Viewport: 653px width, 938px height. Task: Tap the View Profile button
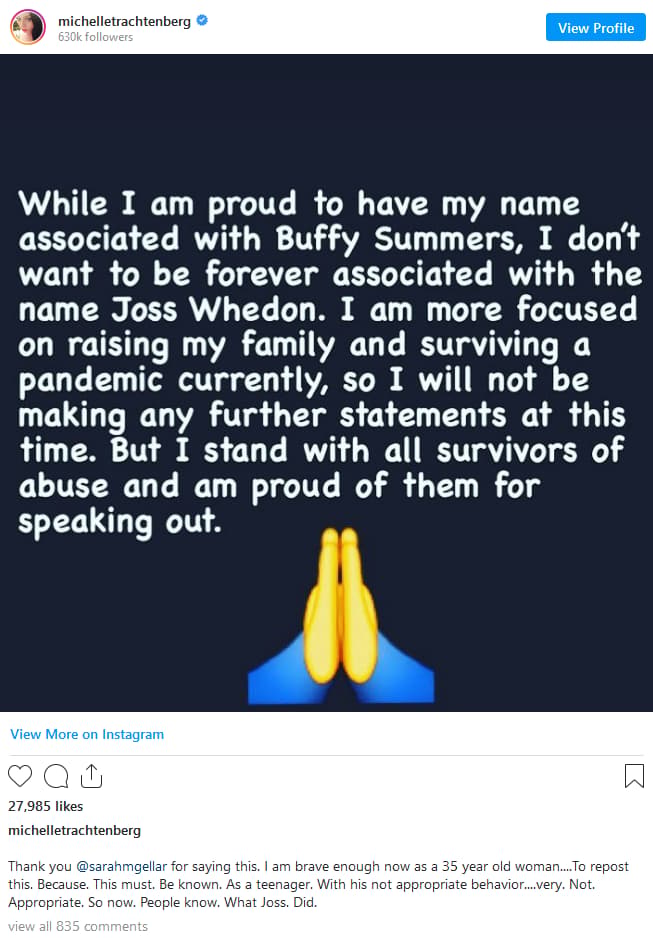[x=596, y=28]
